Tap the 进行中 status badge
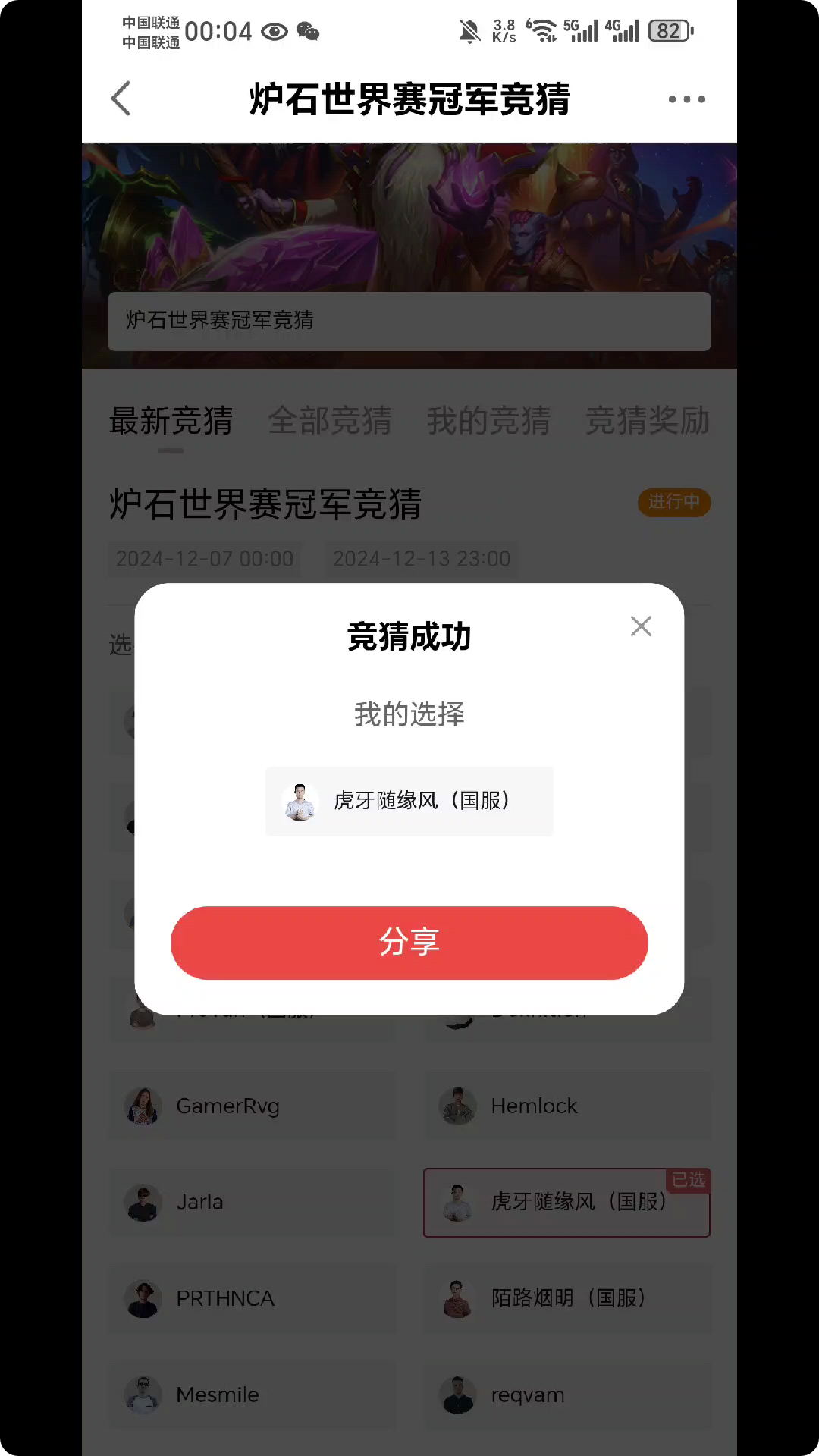This screenshot has height=1456, width=819. pyautogui.click(x=673, y=504)
